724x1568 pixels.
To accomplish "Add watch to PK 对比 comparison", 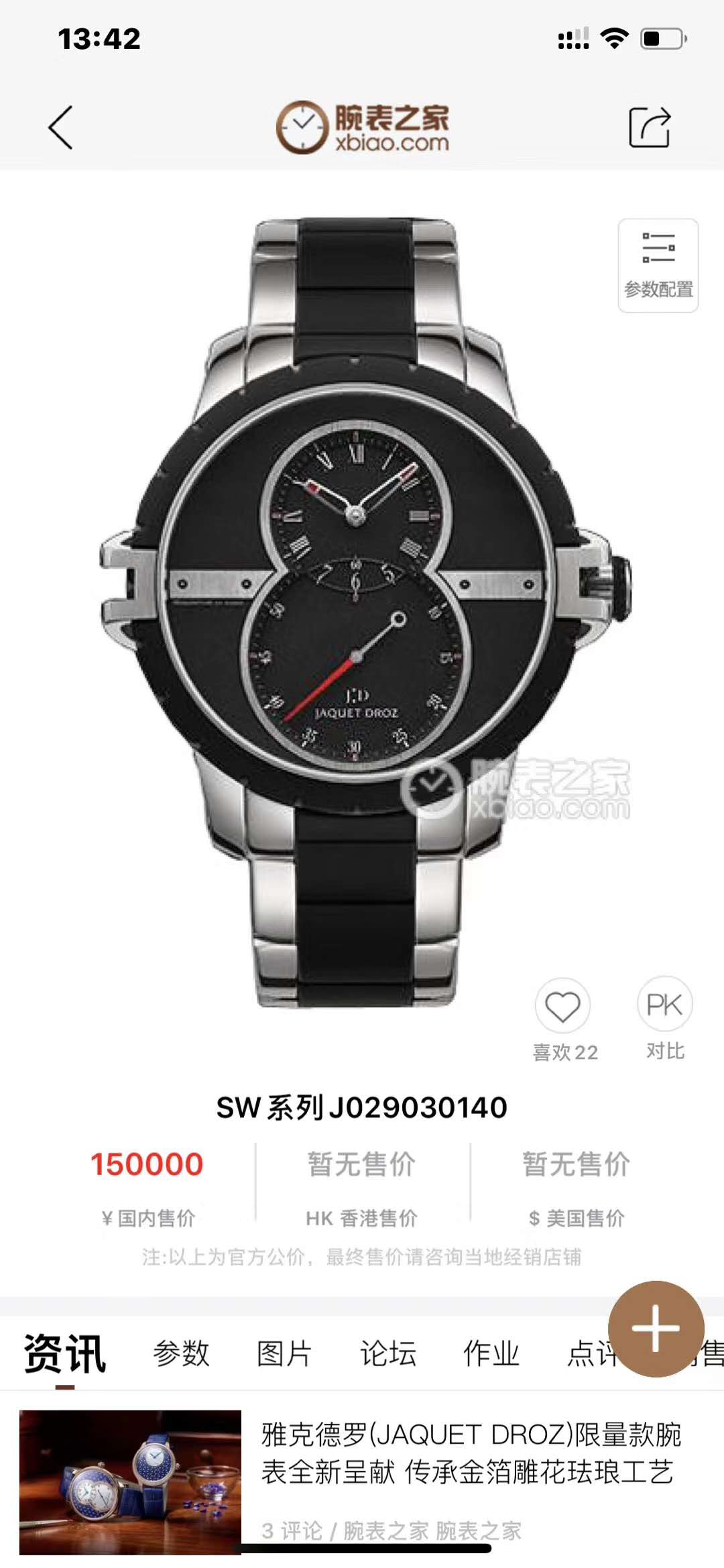I will click(x=664, y=1005).
